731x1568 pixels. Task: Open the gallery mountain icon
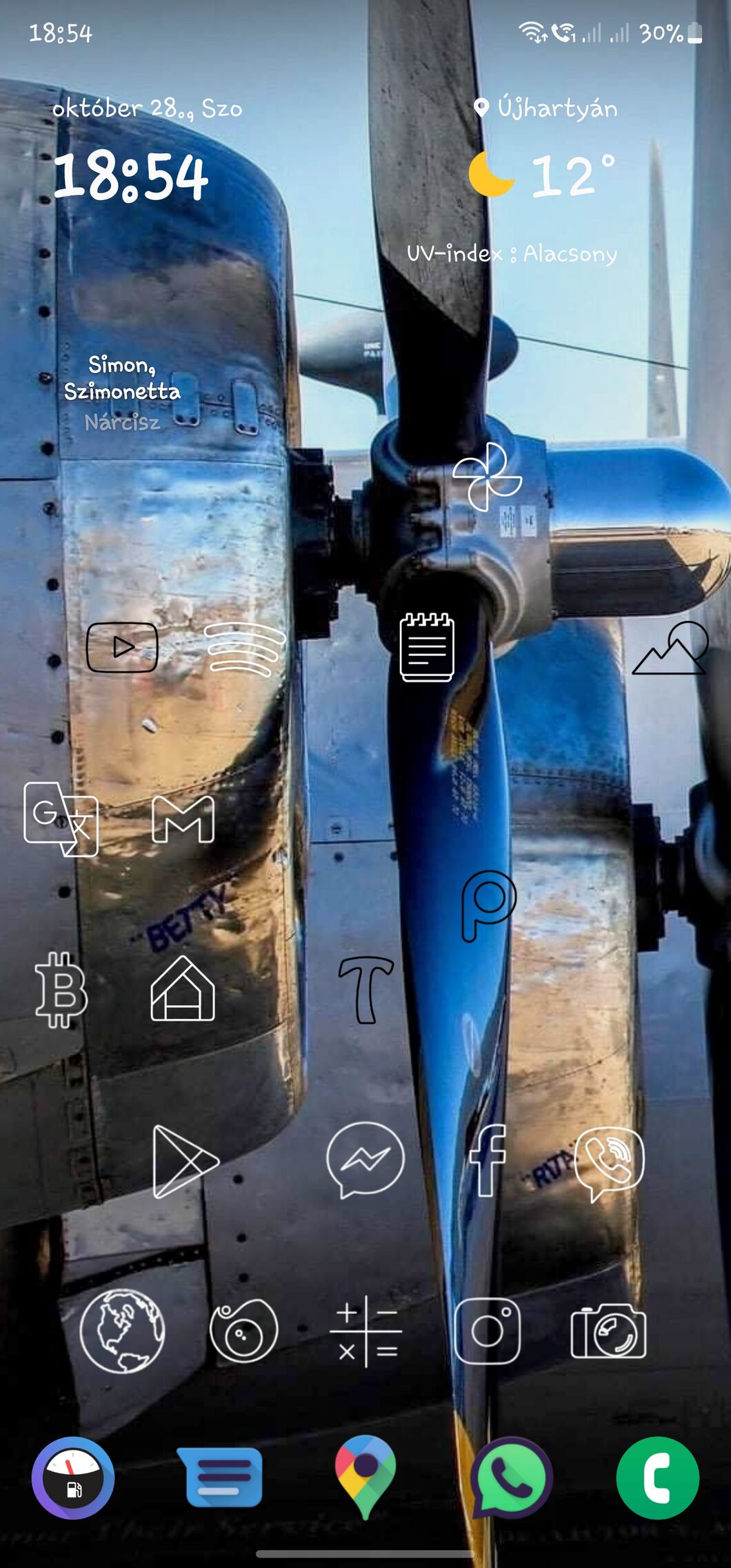point(670,648)
